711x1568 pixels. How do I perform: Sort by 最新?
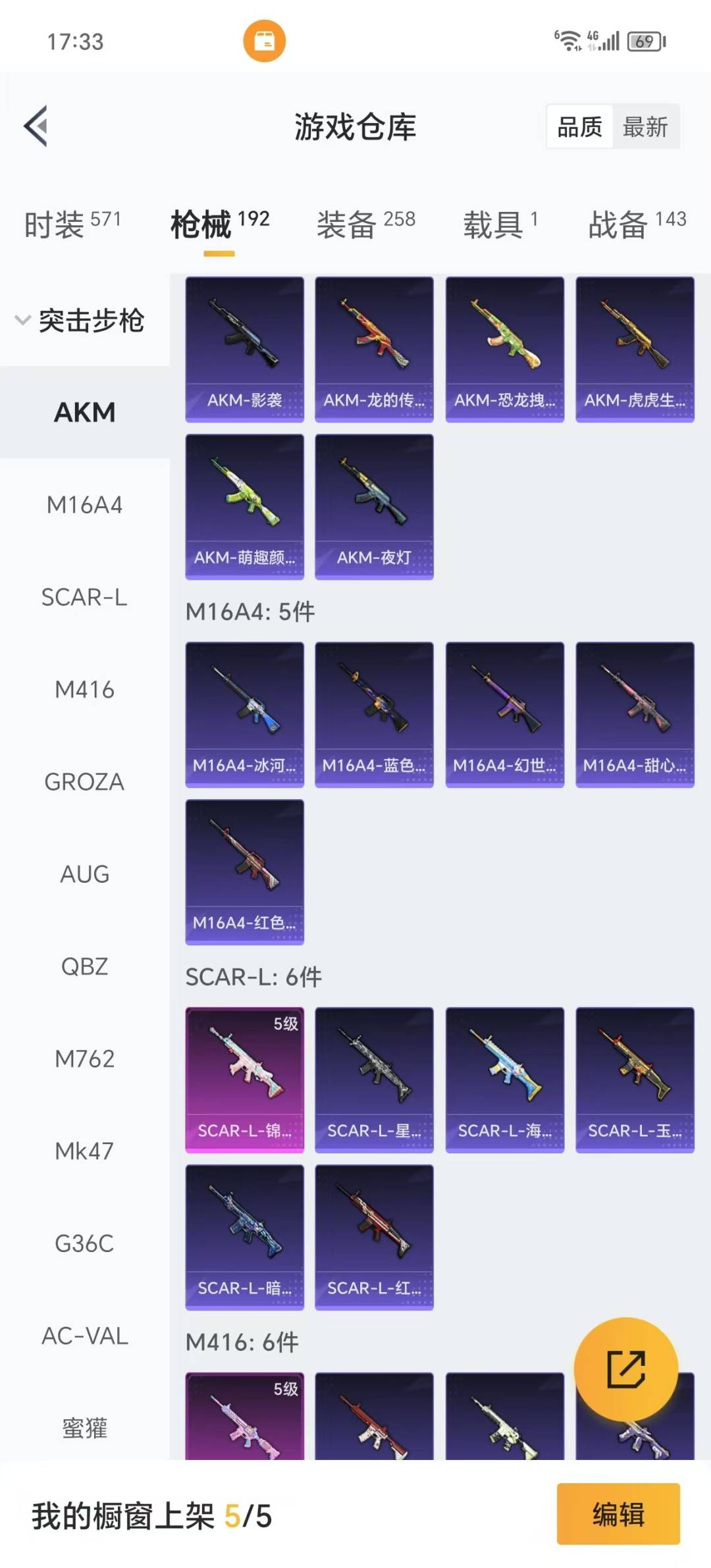pos(645,126)
